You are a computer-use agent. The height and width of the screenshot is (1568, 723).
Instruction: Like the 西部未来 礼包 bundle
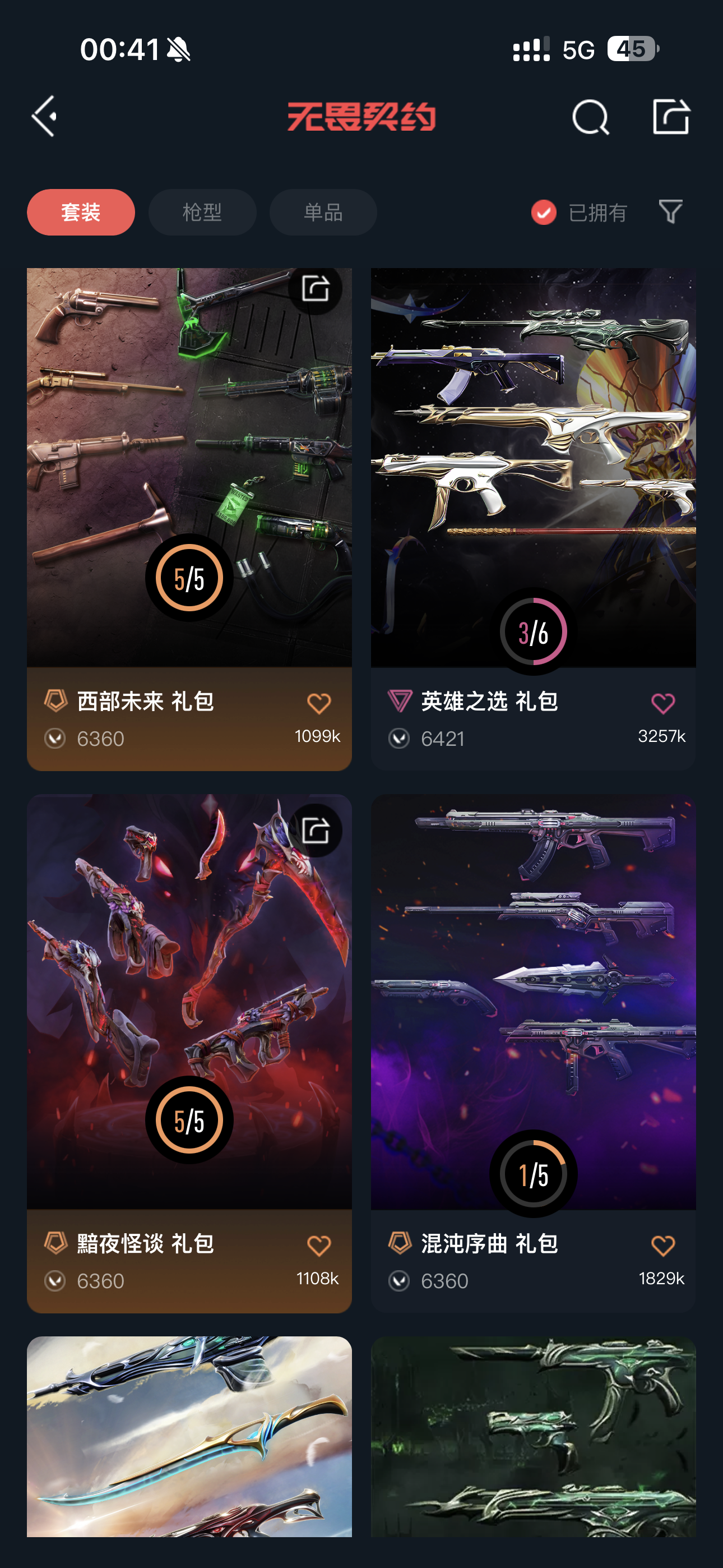(x=318, y=704)
